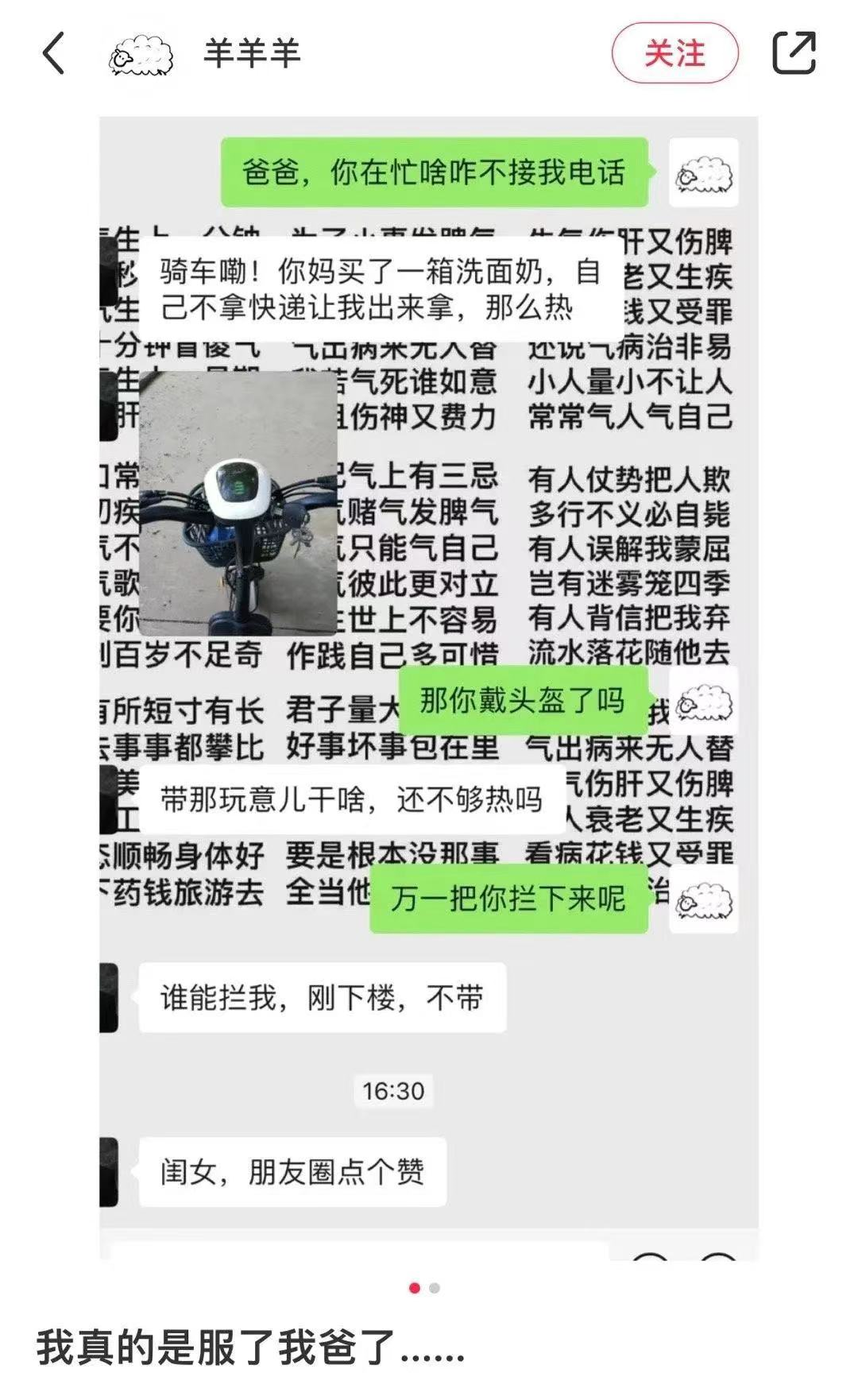This screenshot has height=1400, width=858.
Task: Open 羊羊羊's profile avatar
Action: [x=141, y=54]
